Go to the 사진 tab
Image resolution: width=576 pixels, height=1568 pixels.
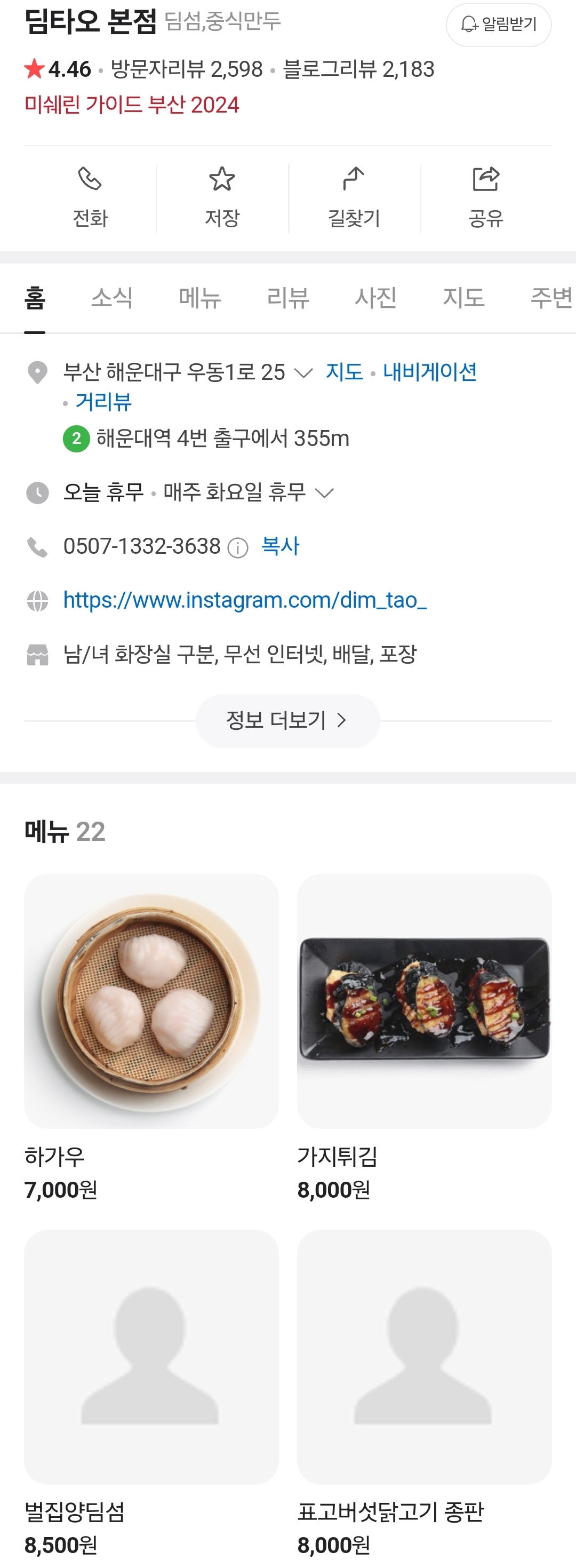pos(376,298)
